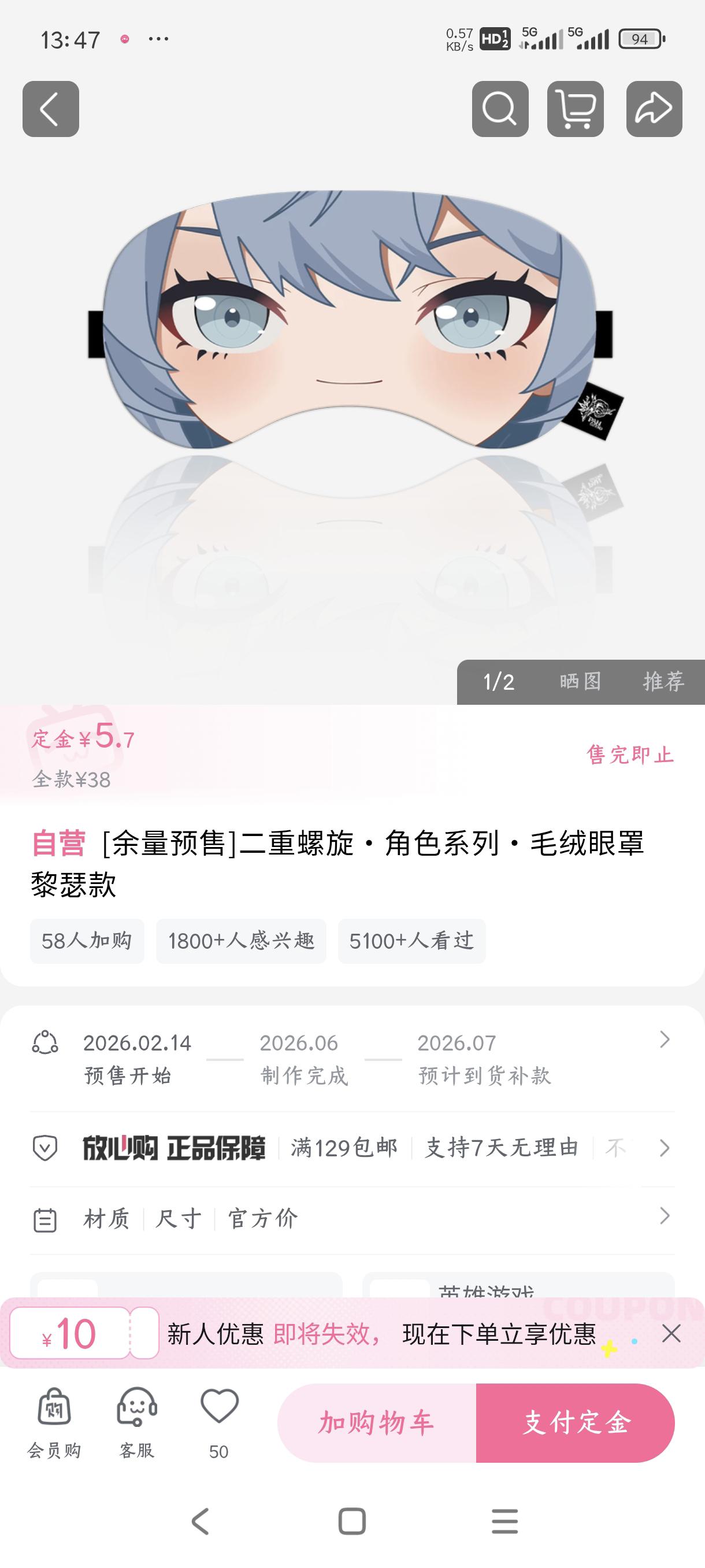Open the 材质 尺寸 官方价 details row
The image size is (705, 1568).
(352, 1219)
